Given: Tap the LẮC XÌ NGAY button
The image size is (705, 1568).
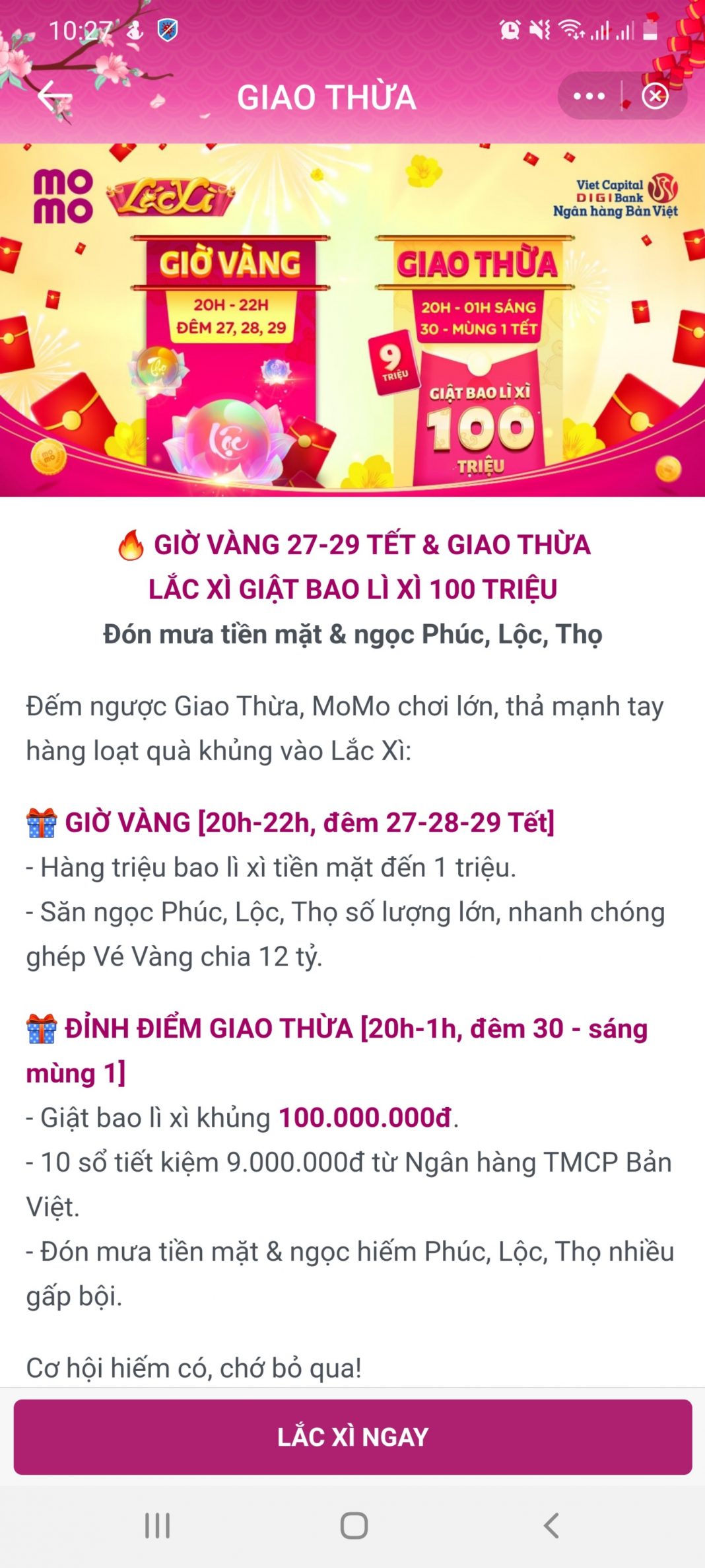Looking at the screenshot, I should click(352, 1437).
